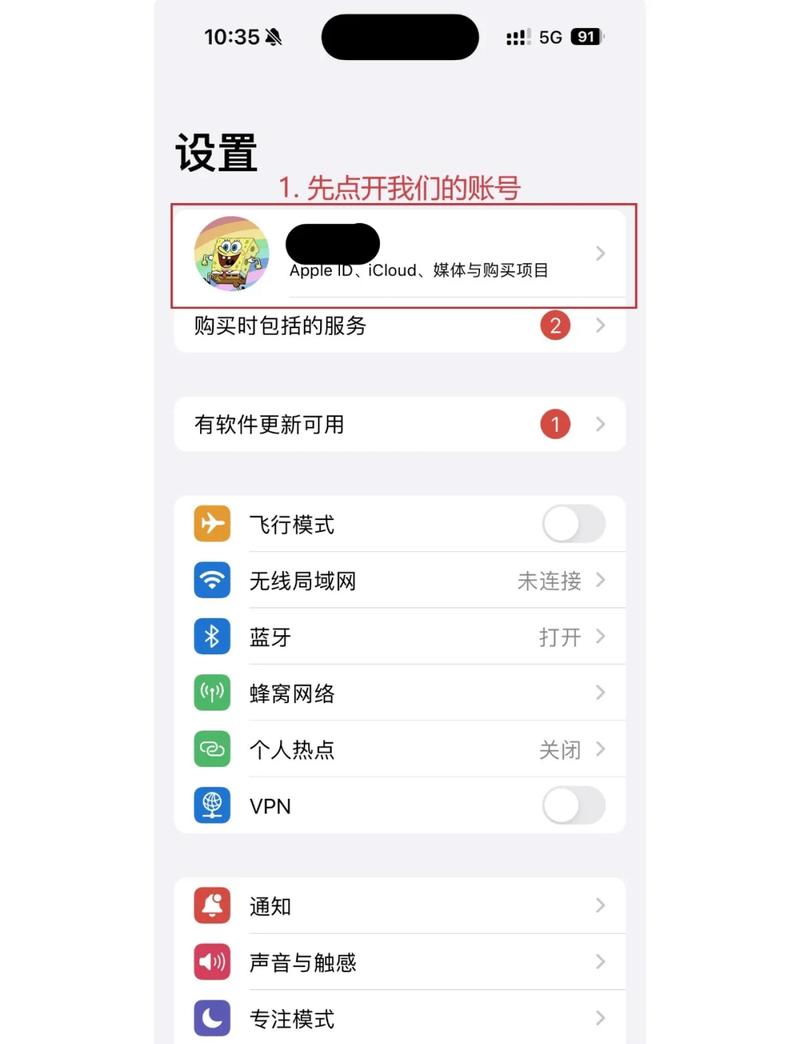This screenshot has height=1044, width=800.
Task: Open the Apple ID account row
Action: click(400, 254)
